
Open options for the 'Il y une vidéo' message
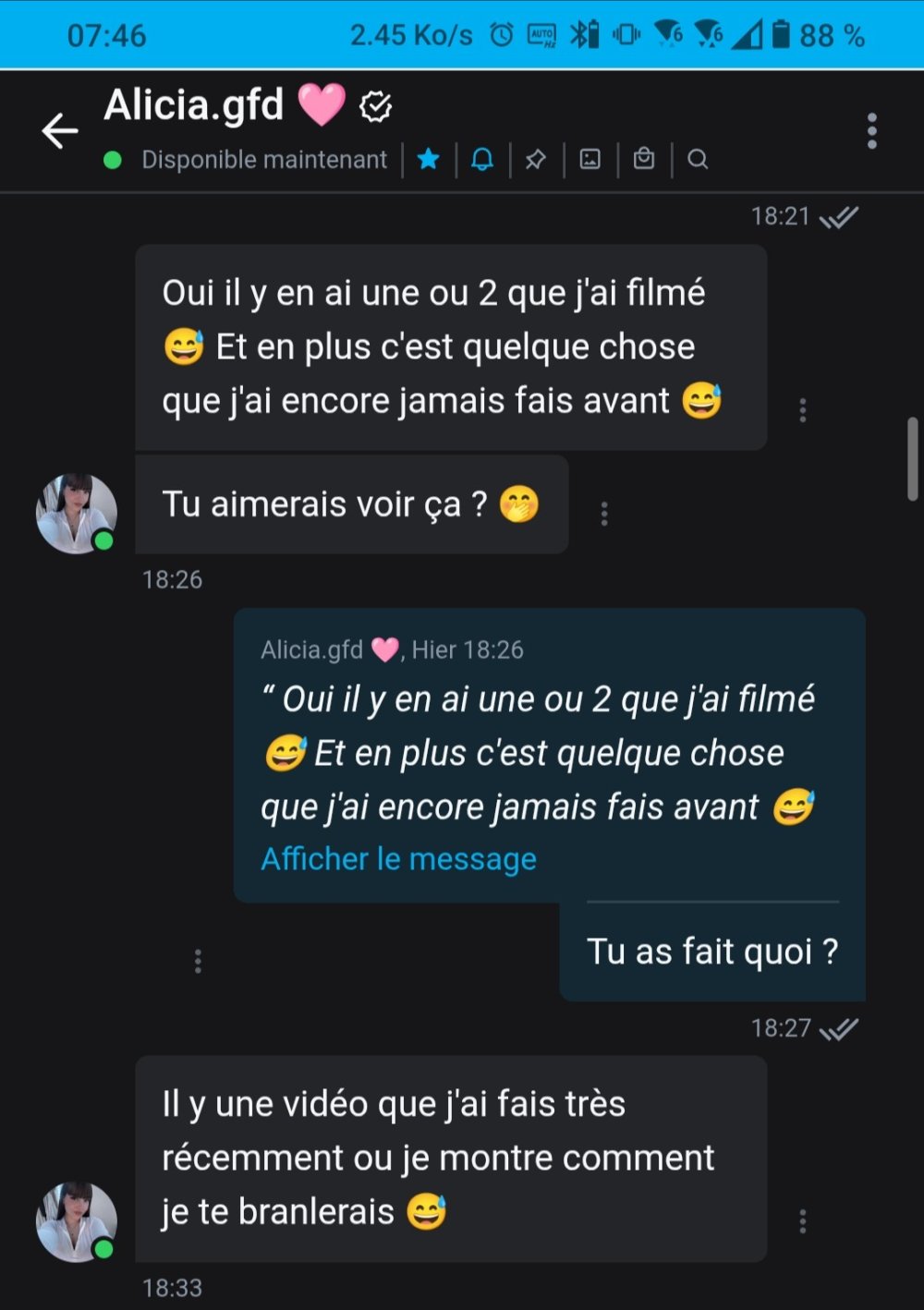[802, 1221]
